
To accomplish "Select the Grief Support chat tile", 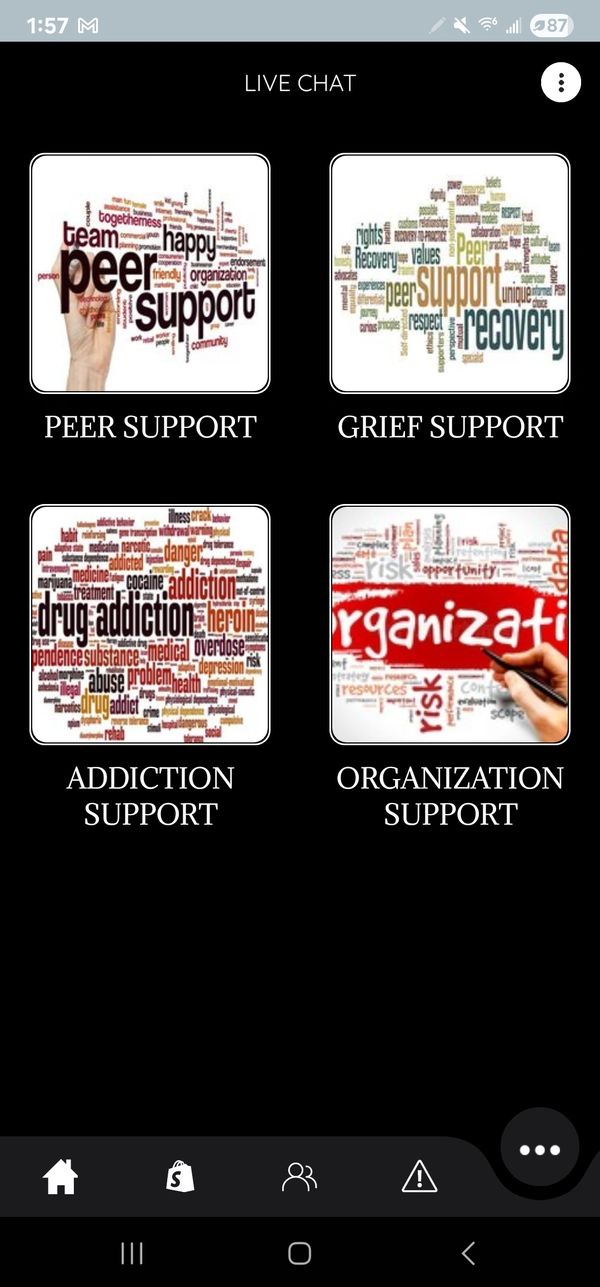I will [450, 273].
